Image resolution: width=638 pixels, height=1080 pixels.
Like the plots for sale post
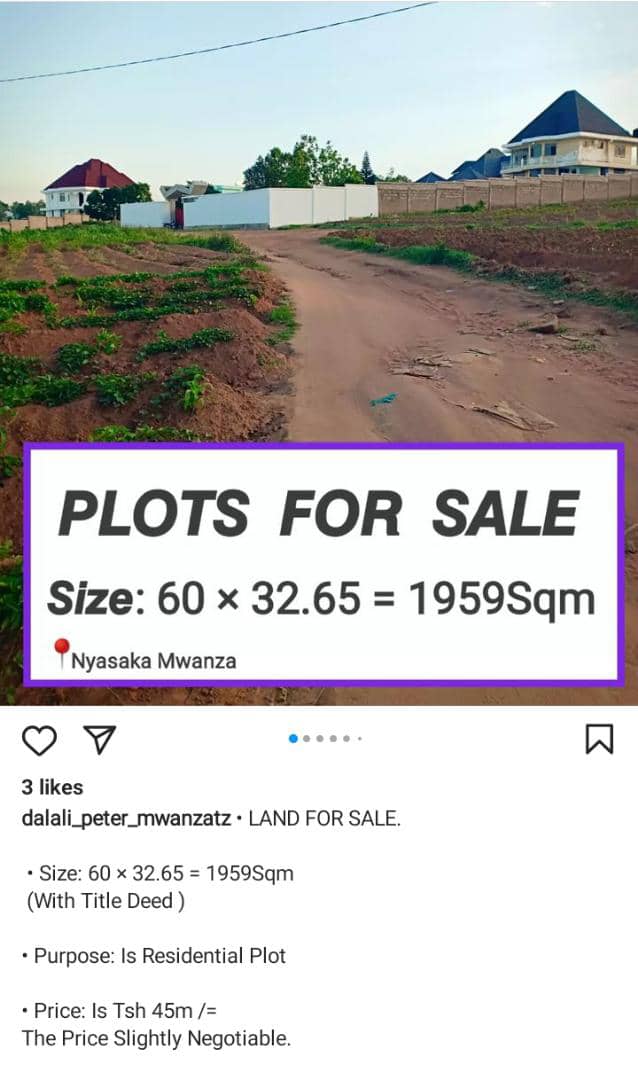coord(39,740)
